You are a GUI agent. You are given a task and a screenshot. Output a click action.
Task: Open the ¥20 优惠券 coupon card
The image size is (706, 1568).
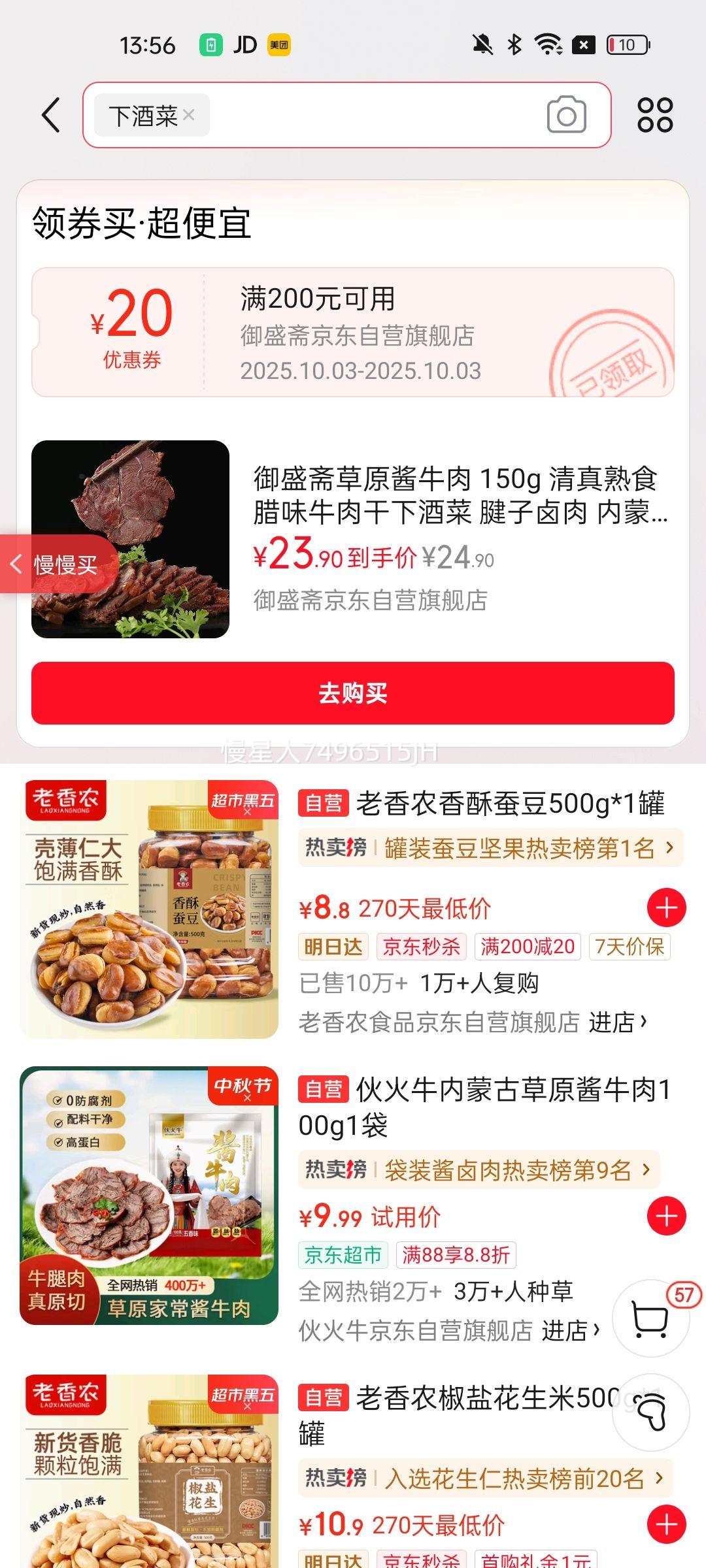(x=352, y=332)
